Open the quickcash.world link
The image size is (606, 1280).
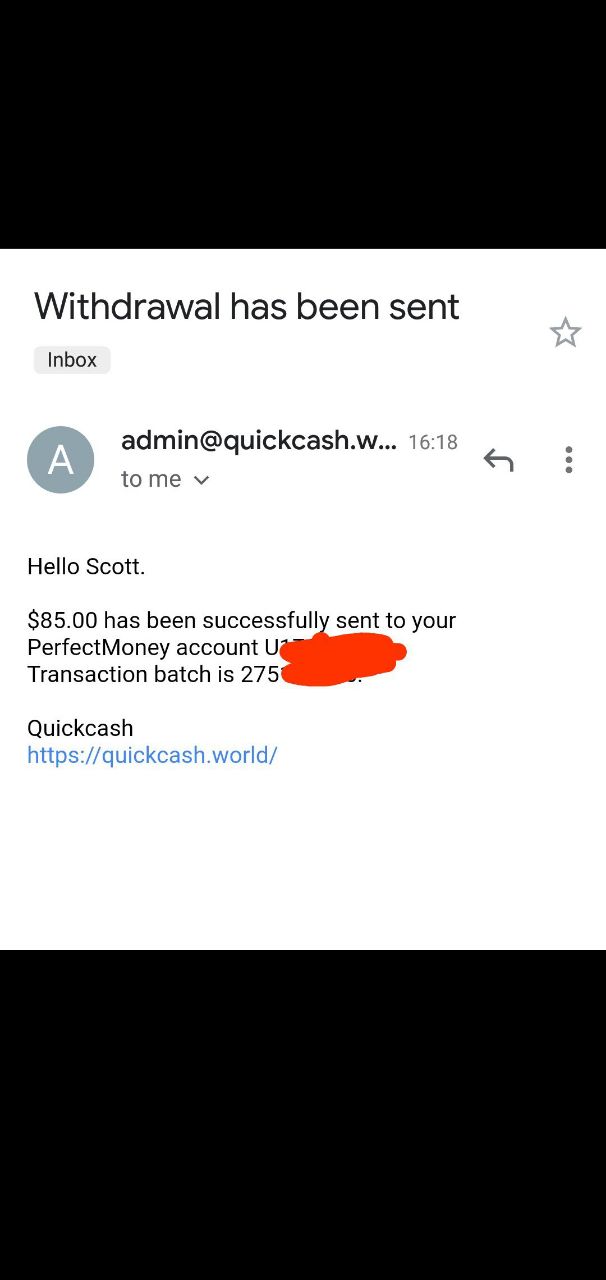152,755
